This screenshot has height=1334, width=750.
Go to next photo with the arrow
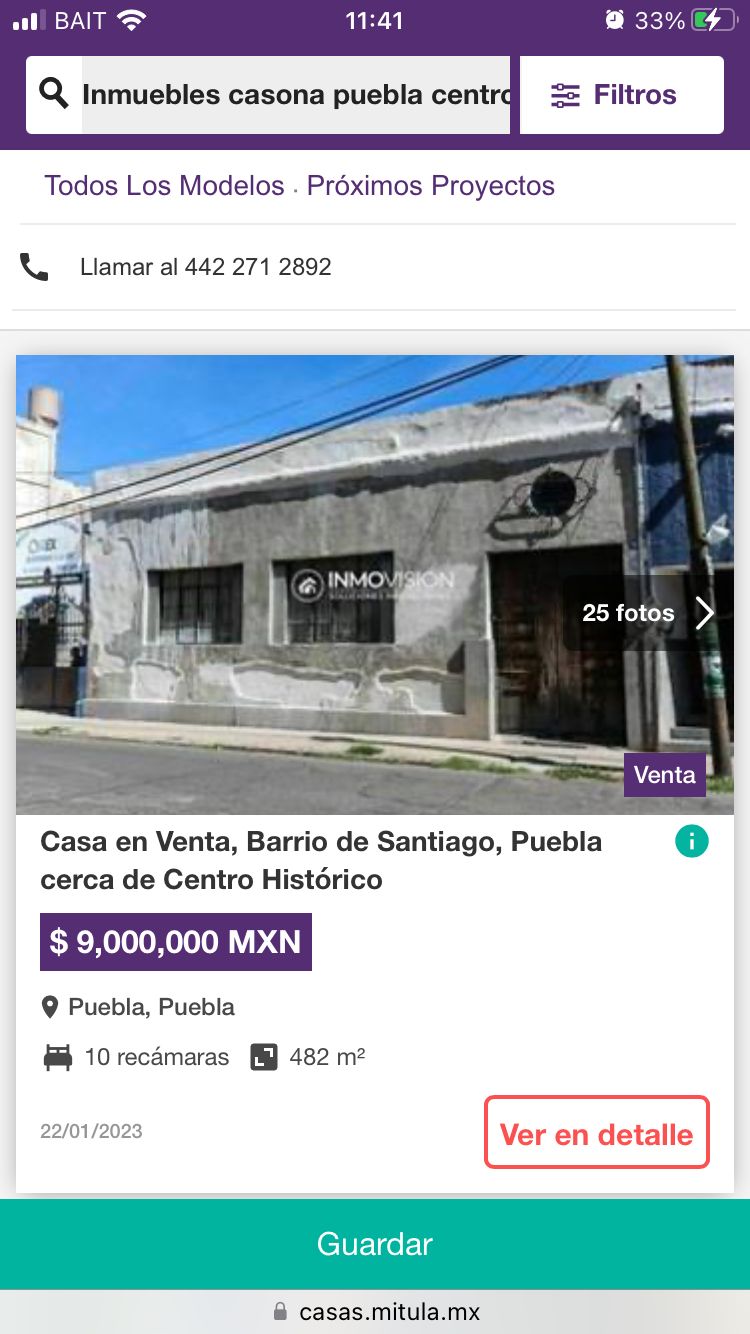(x=705, y=613)
